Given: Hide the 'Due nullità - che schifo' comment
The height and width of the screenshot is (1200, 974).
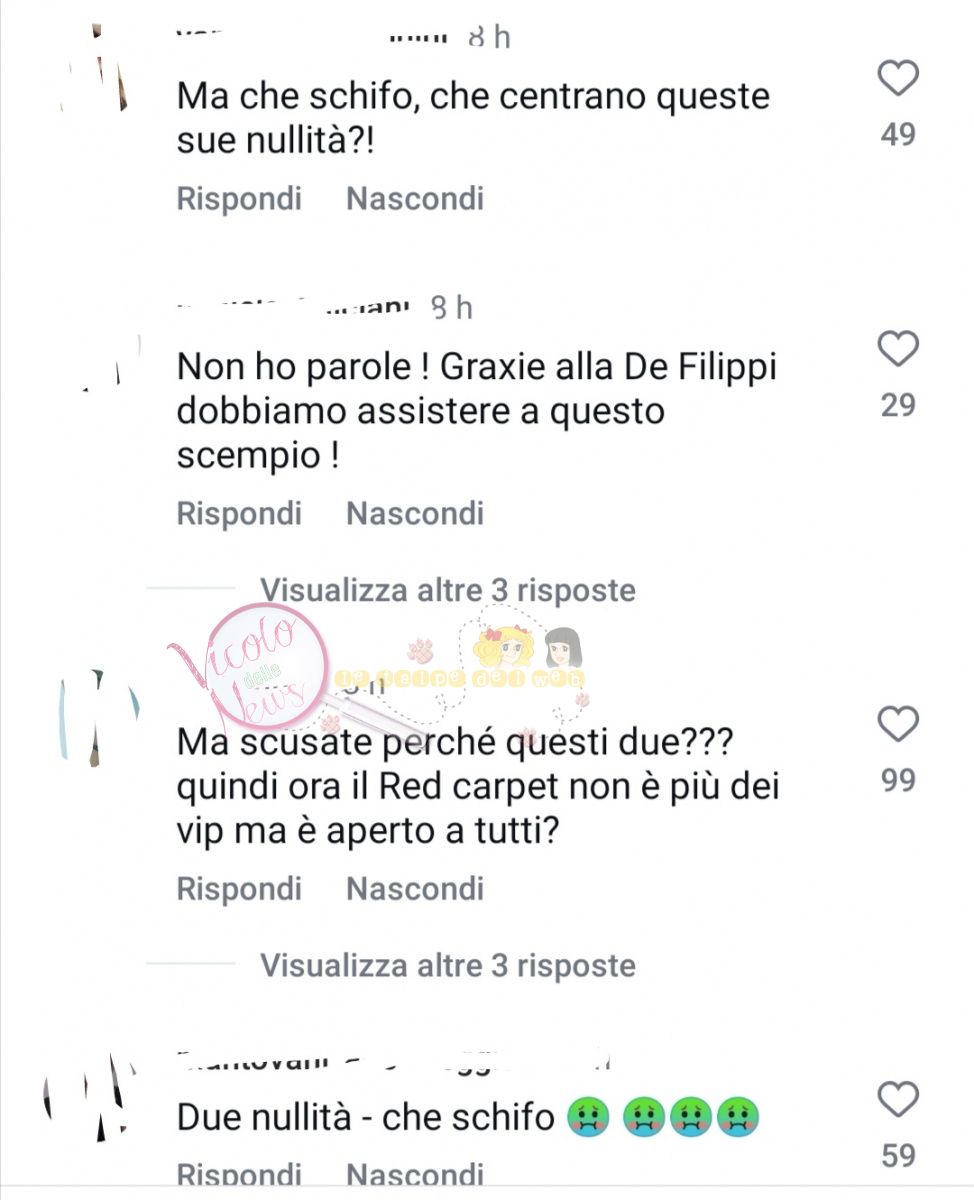Looking at the screenshot, I should click(414, 1174).
